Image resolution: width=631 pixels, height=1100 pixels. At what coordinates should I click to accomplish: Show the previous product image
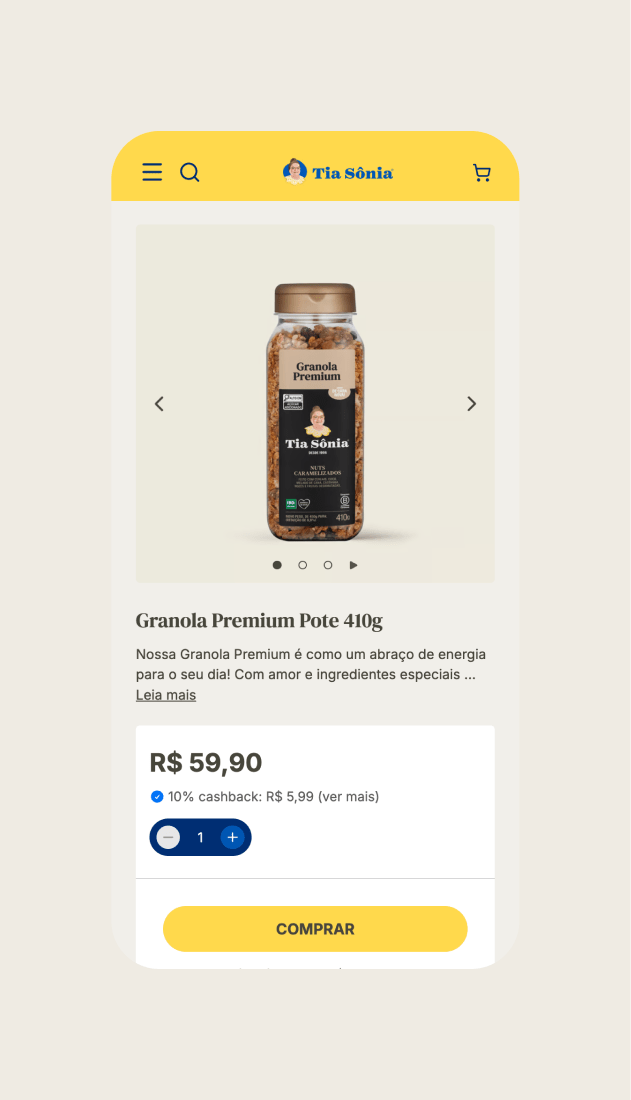pos(159,404)
